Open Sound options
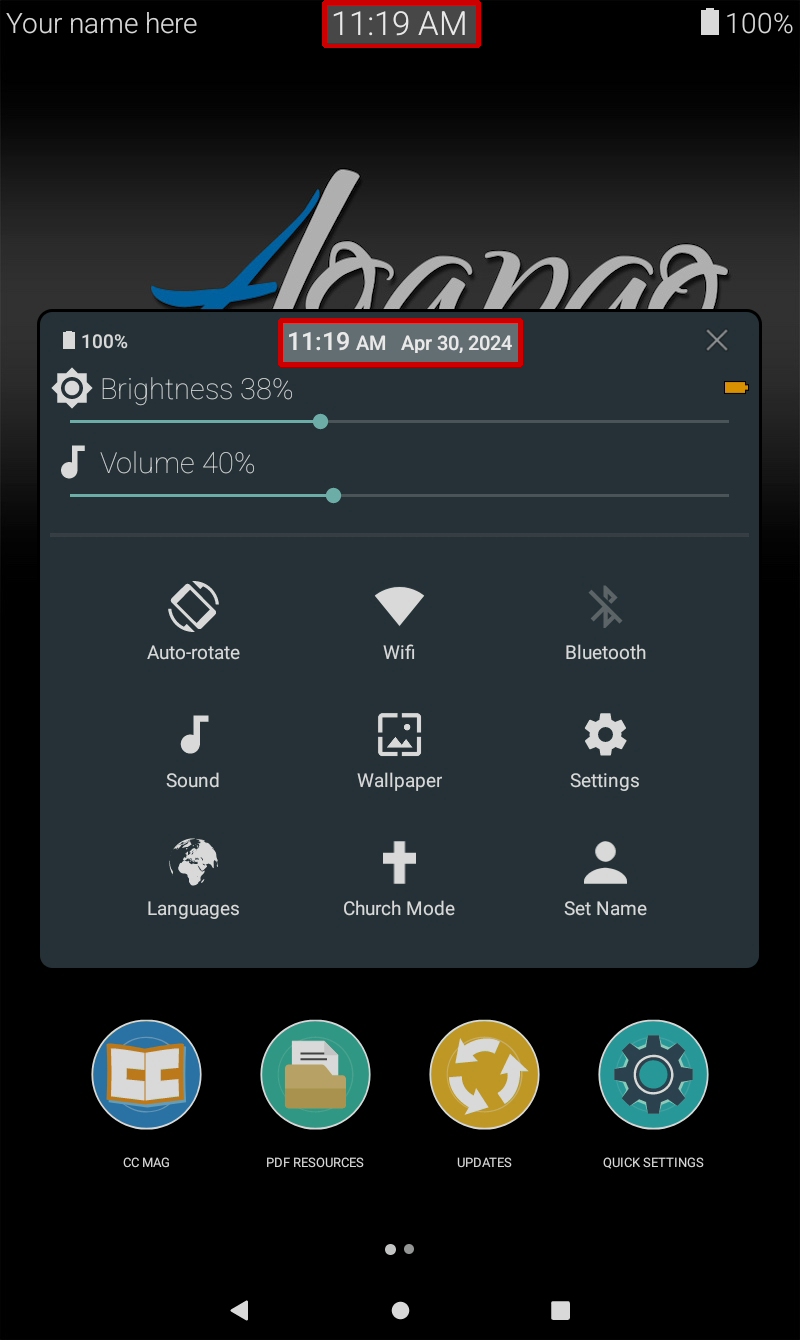The image size is (800, 1340). [193, 751]
